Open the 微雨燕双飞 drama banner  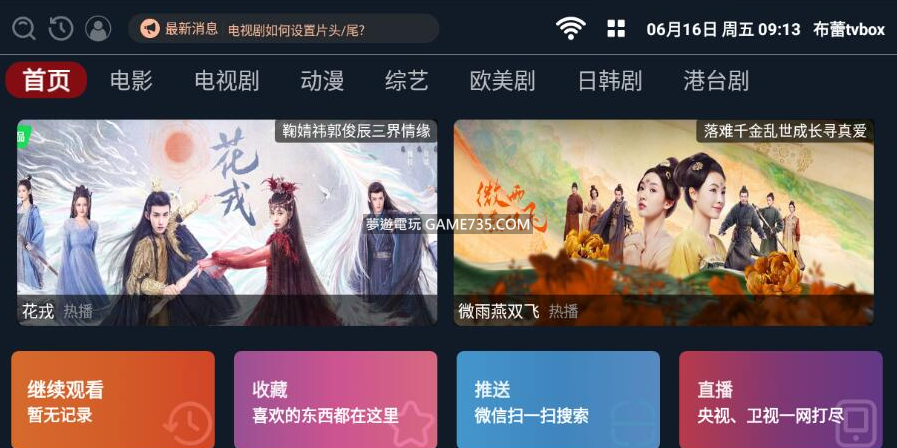664,222
